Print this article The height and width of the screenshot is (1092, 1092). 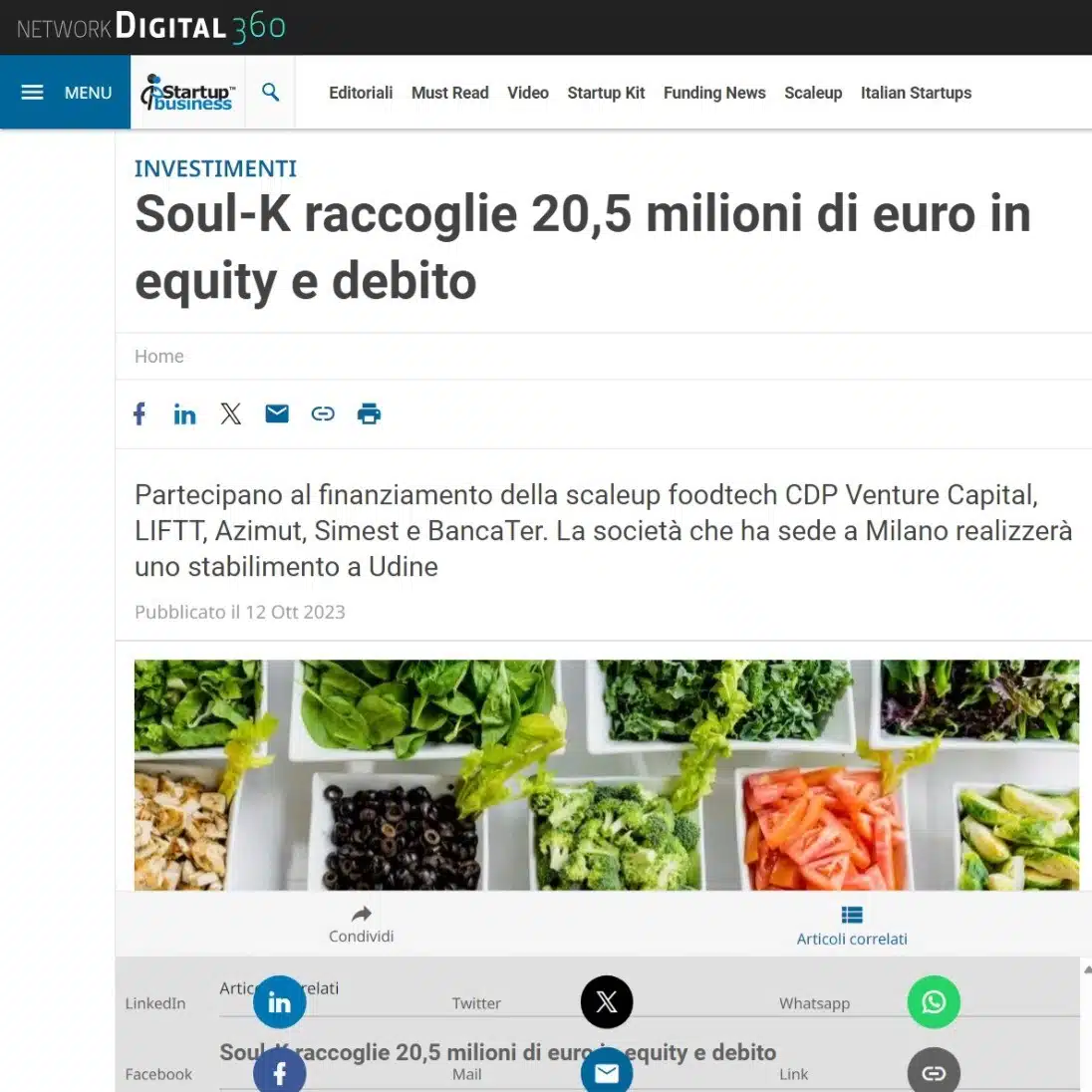(x=369, y=414)
